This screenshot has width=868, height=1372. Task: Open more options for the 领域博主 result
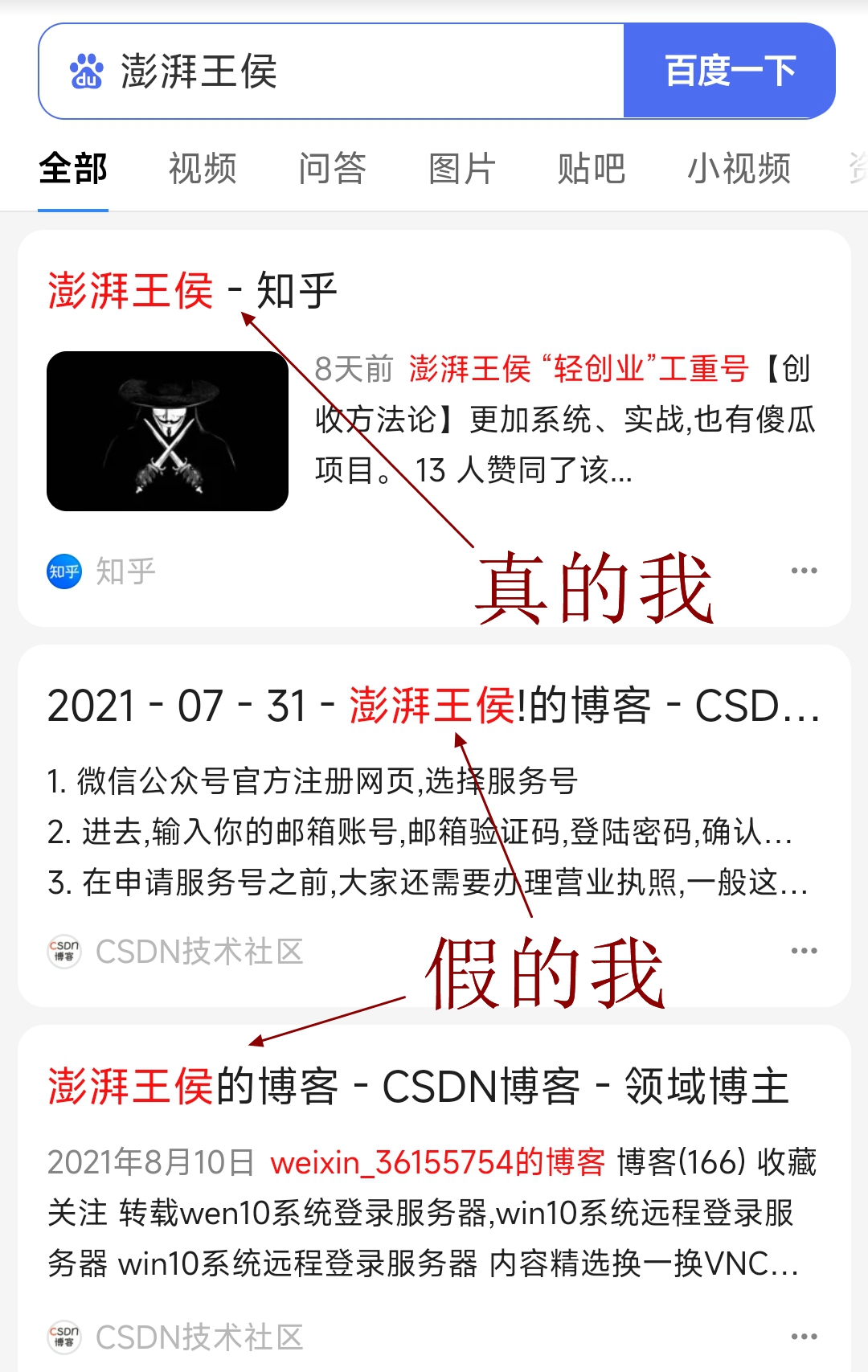(804, 1337)
